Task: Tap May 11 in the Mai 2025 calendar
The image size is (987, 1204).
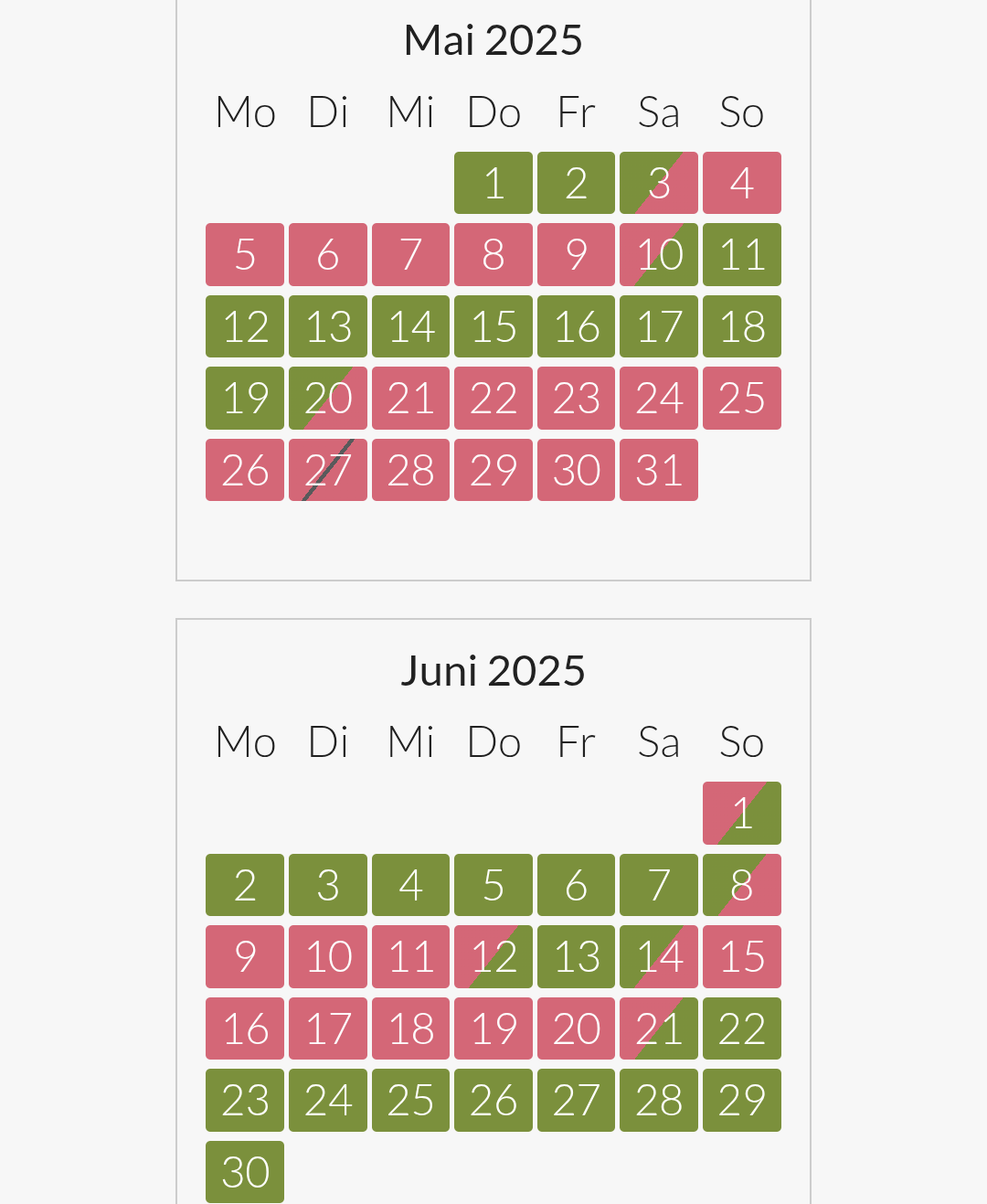Action: pyautogui.click(x=741, y=254)
